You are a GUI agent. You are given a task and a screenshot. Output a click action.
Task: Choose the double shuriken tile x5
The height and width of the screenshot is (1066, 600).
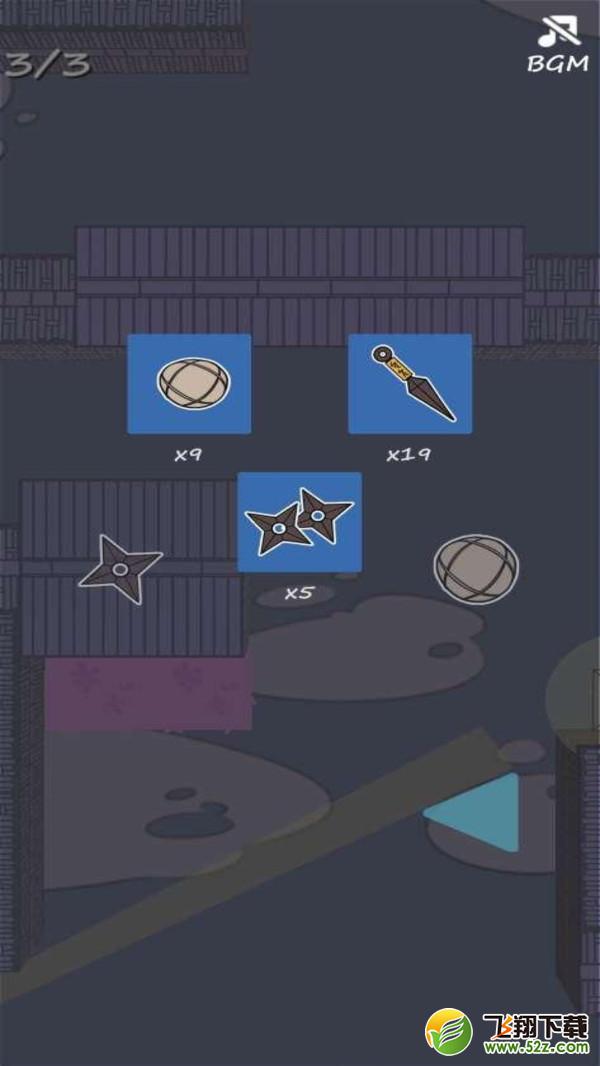tap(299, 522)
